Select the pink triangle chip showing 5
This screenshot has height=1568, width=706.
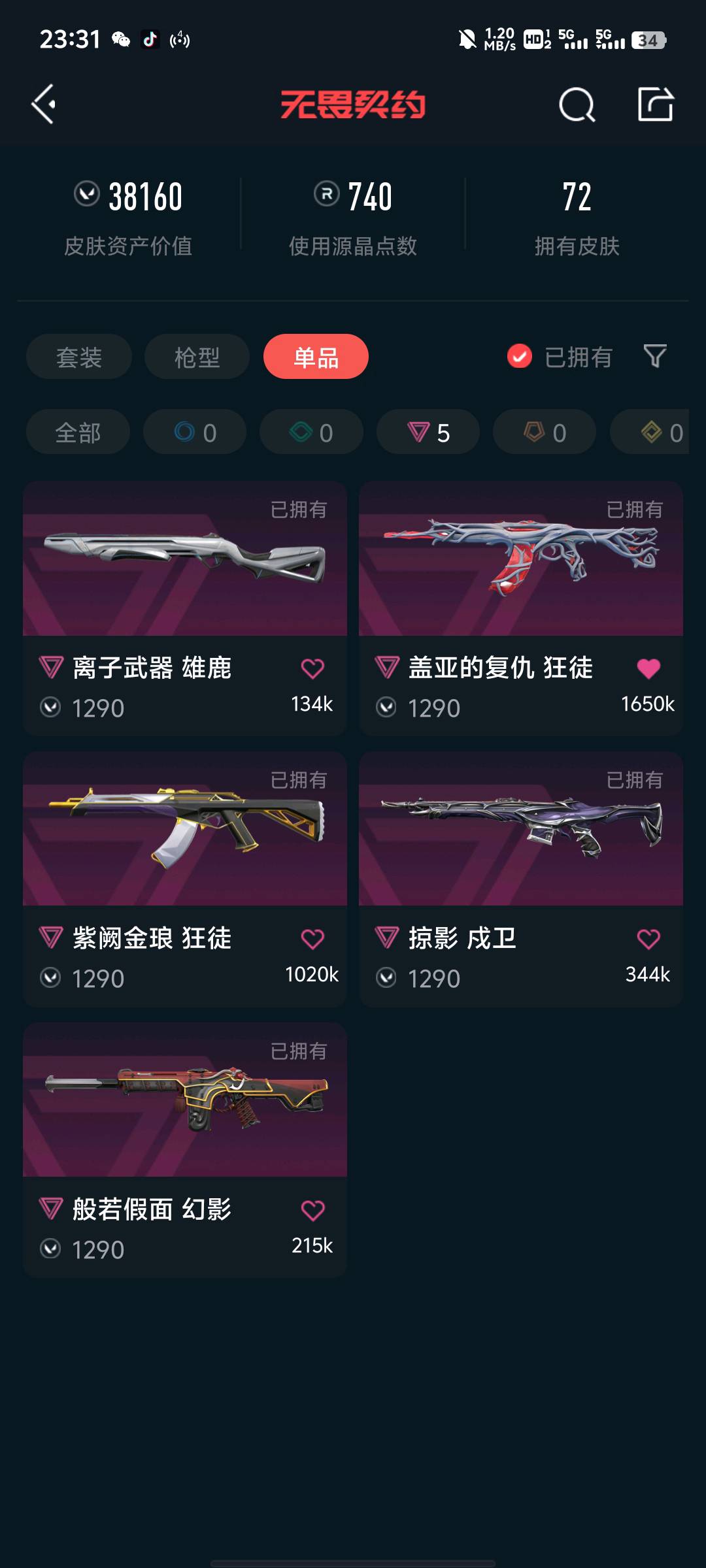point(428,432)
